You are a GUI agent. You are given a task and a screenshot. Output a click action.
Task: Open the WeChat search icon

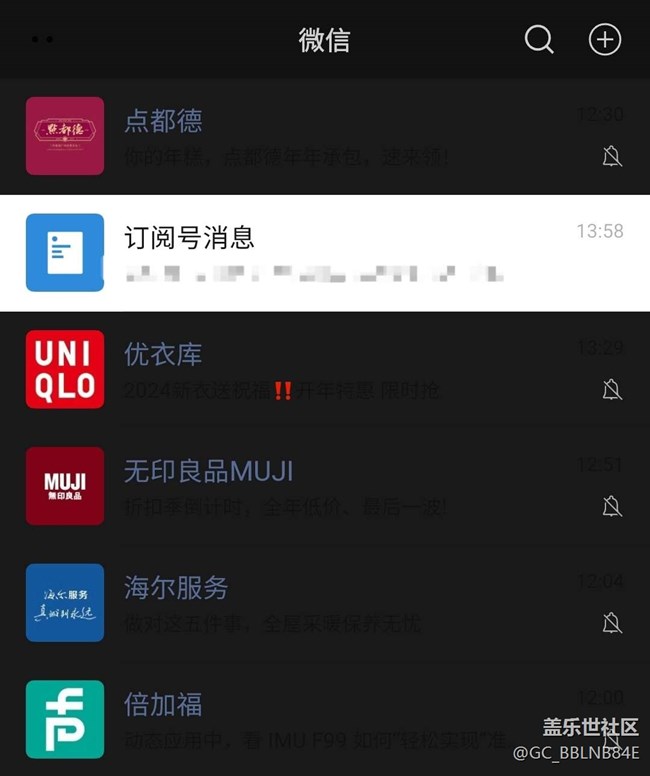[539, 40]
